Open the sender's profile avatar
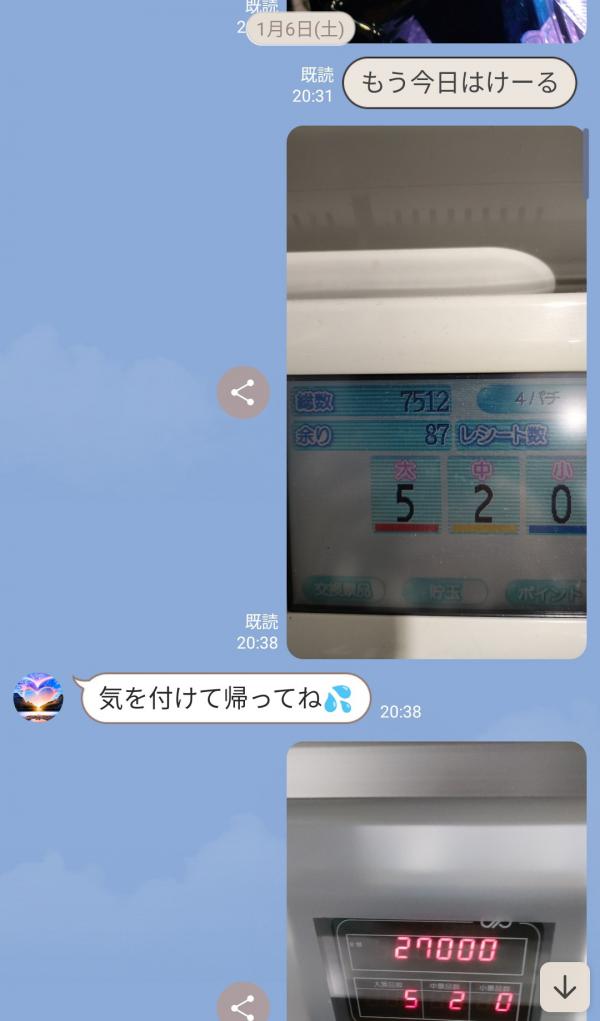 [38, 698]
